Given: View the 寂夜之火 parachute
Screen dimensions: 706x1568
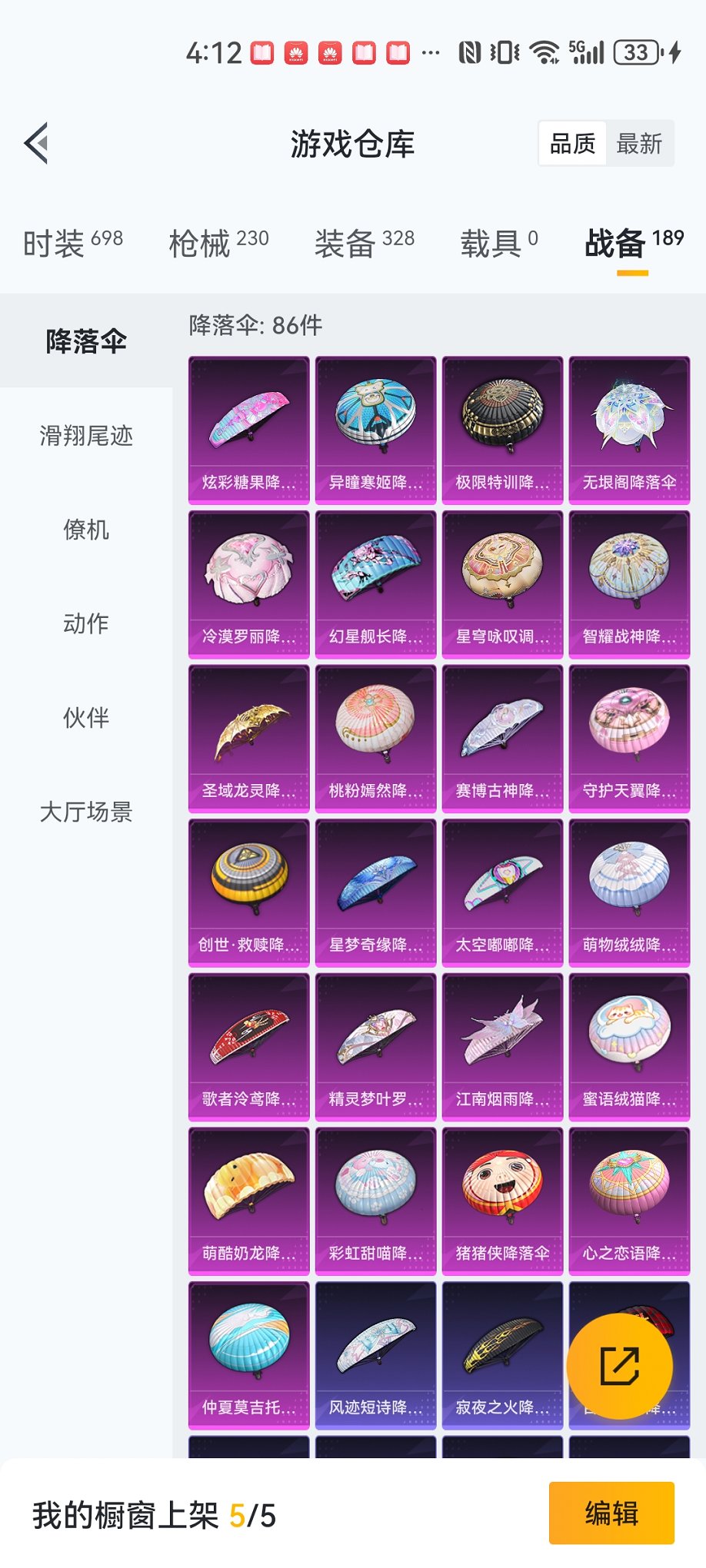Looking at the screenshot, I should point(502,1355).
